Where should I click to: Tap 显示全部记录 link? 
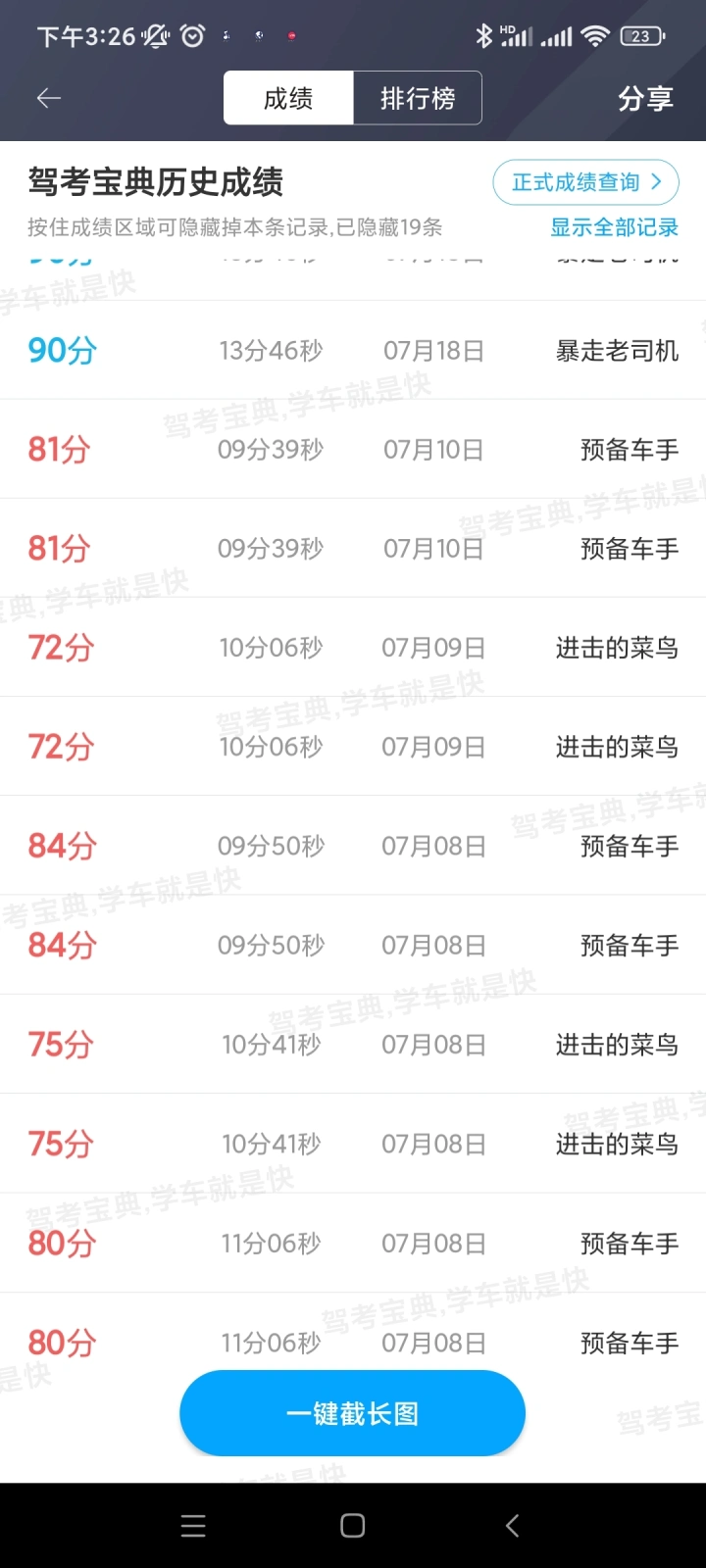(614, 227)
